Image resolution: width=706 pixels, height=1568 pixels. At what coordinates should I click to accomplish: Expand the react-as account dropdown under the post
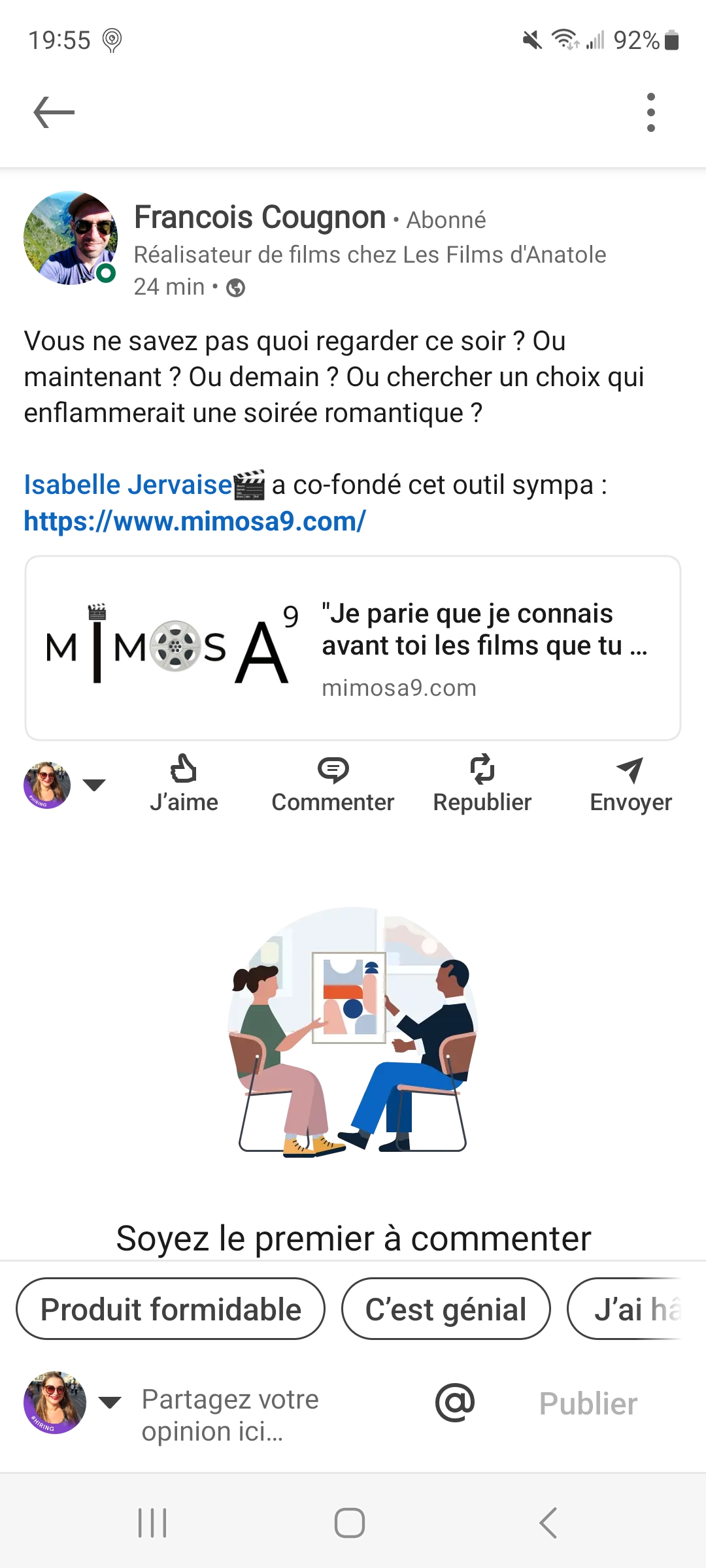pyautogui.click(x=94, y=785)
